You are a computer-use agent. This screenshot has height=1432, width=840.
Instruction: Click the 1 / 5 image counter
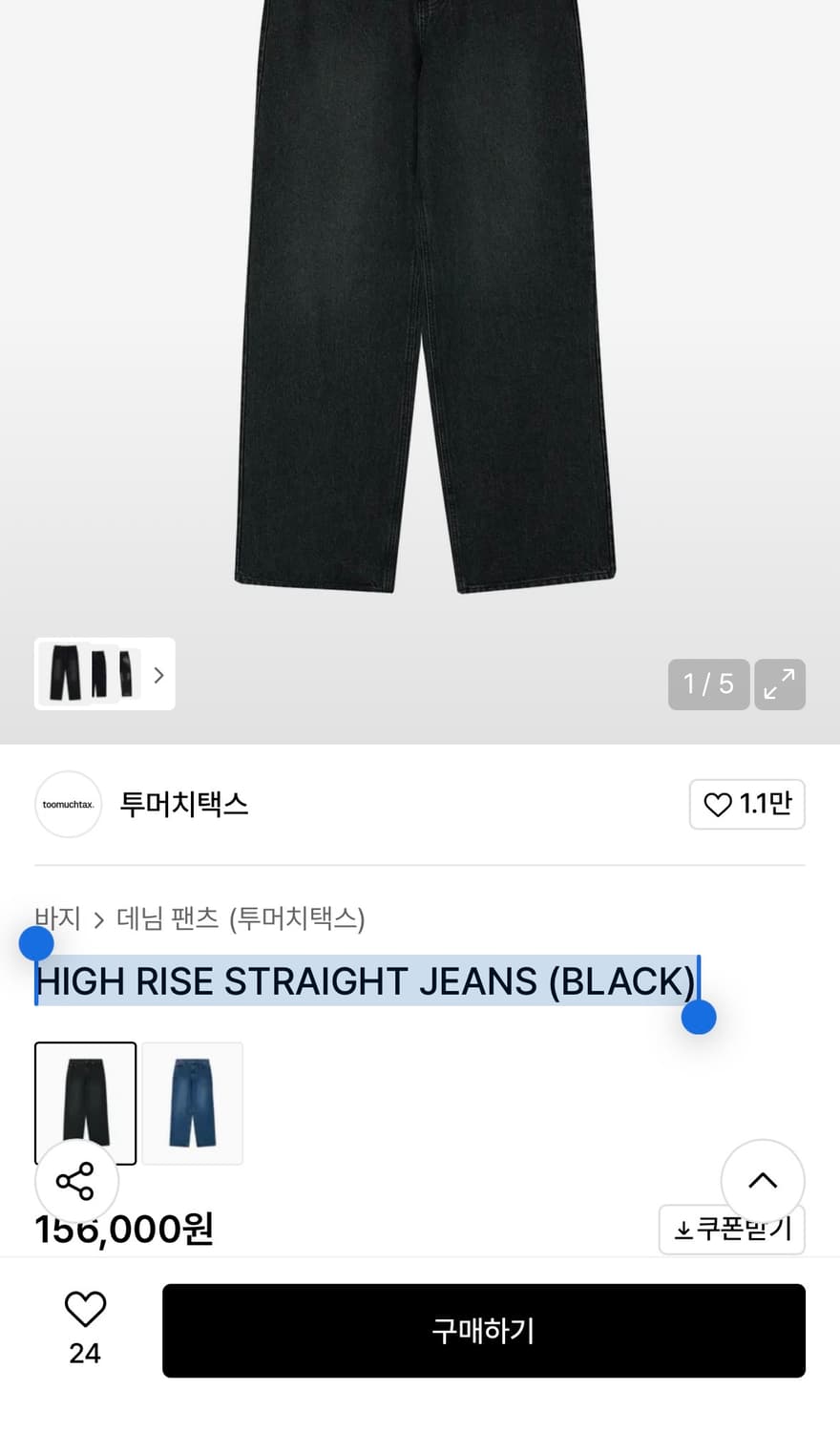click(708, 684)
